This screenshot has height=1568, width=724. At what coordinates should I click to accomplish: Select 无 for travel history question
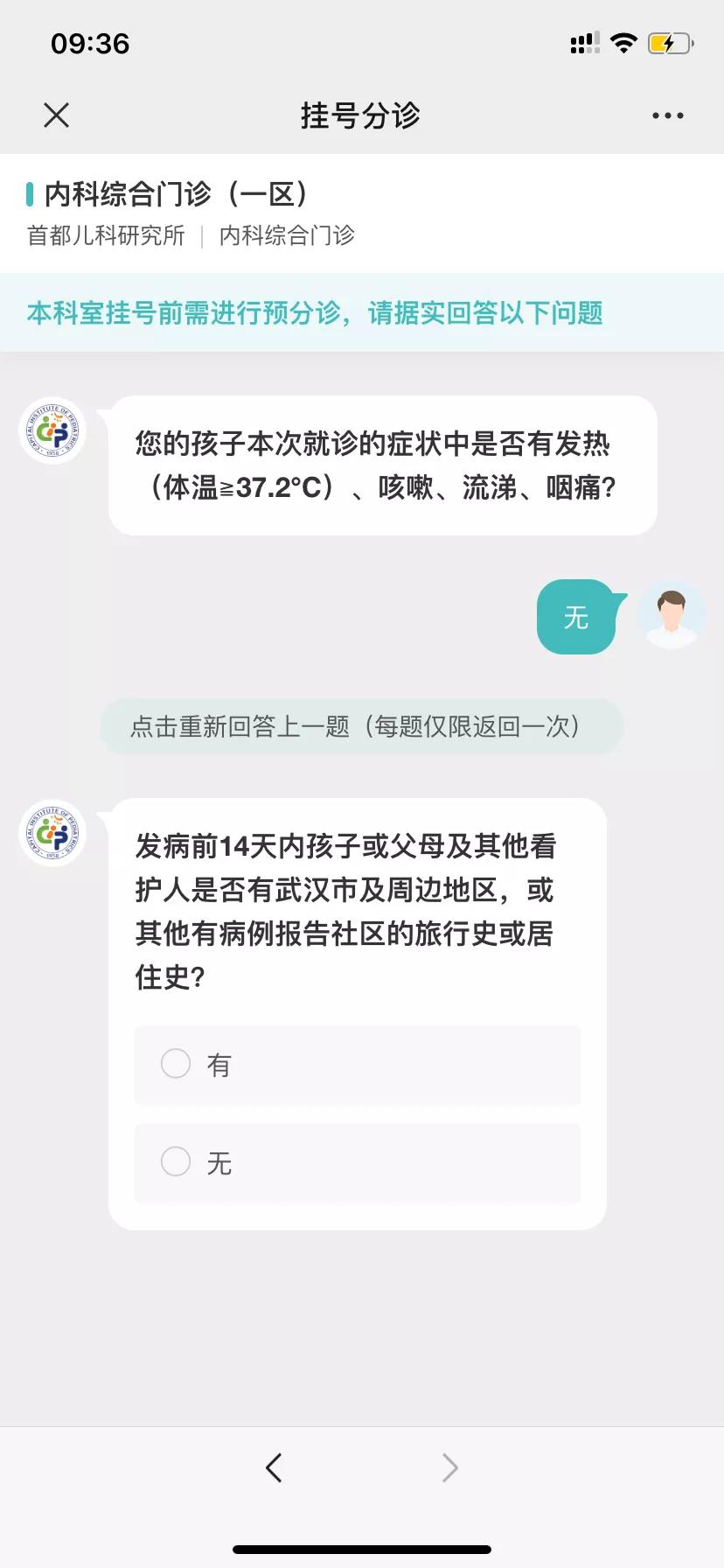click(x=357, y=1163)
